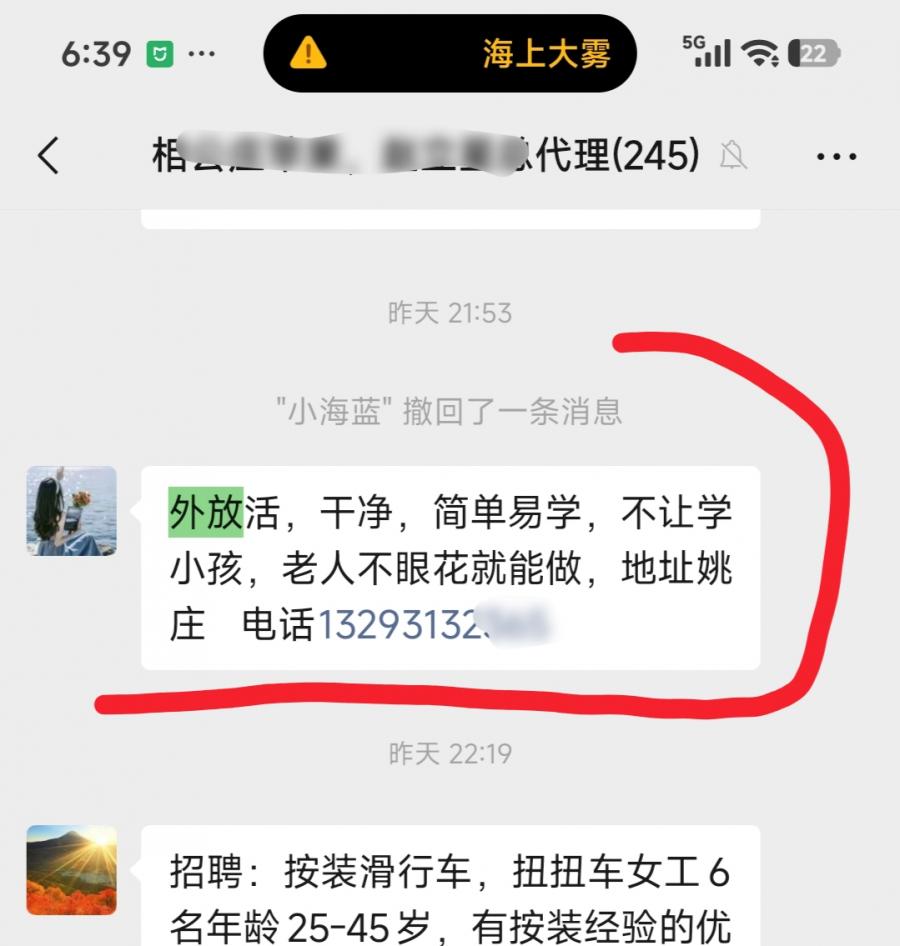Image resolution: width=900 pixels, height=946 pixels.
Task: Open the 海上大雾 weather alert pill
Action: (450, 54)
